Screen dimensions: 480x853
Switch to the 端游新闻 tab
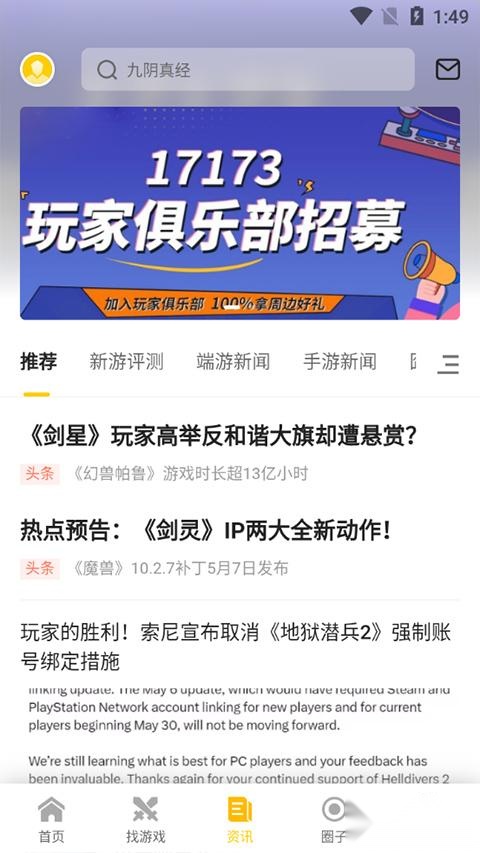pos(233,361)
